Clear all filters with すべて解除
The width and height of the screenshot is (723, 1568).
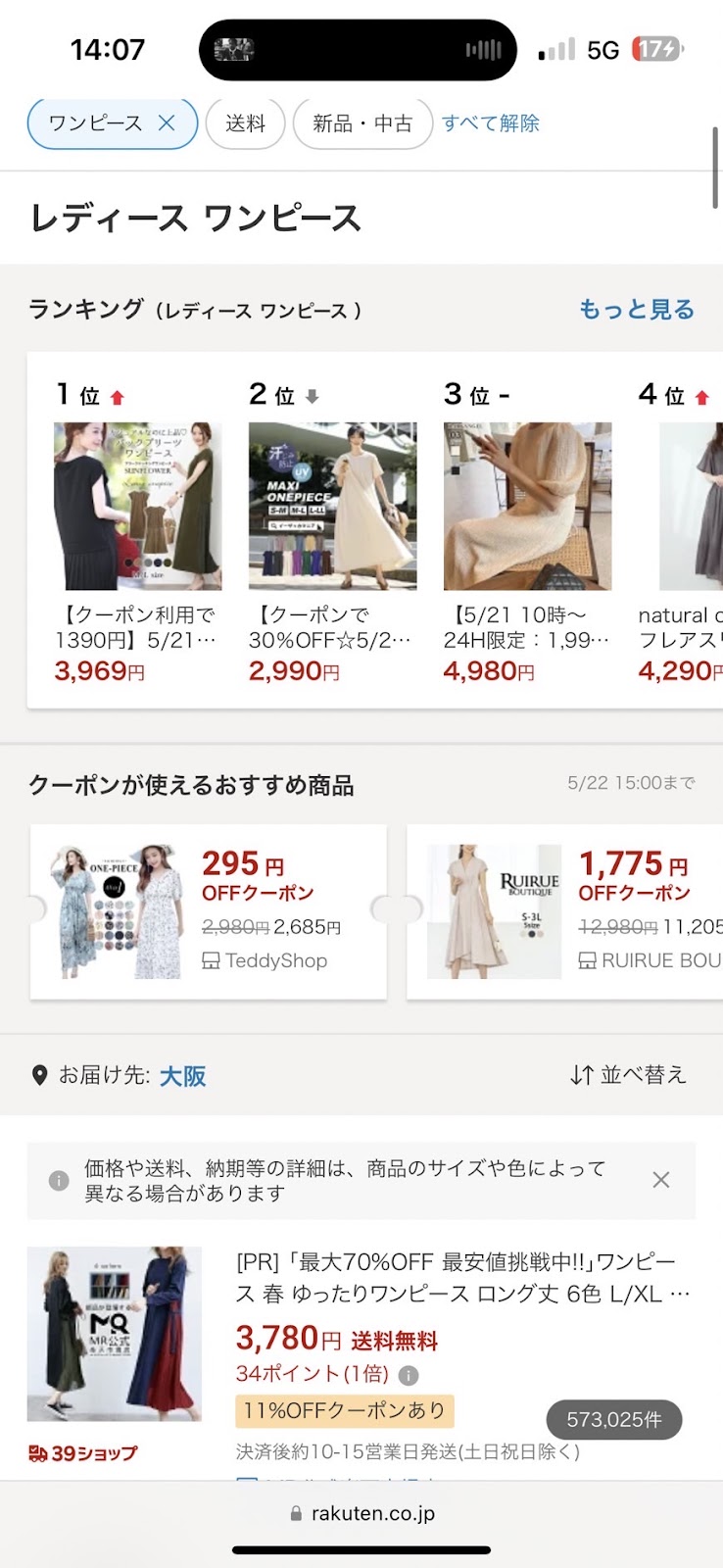tap(490, 123)
